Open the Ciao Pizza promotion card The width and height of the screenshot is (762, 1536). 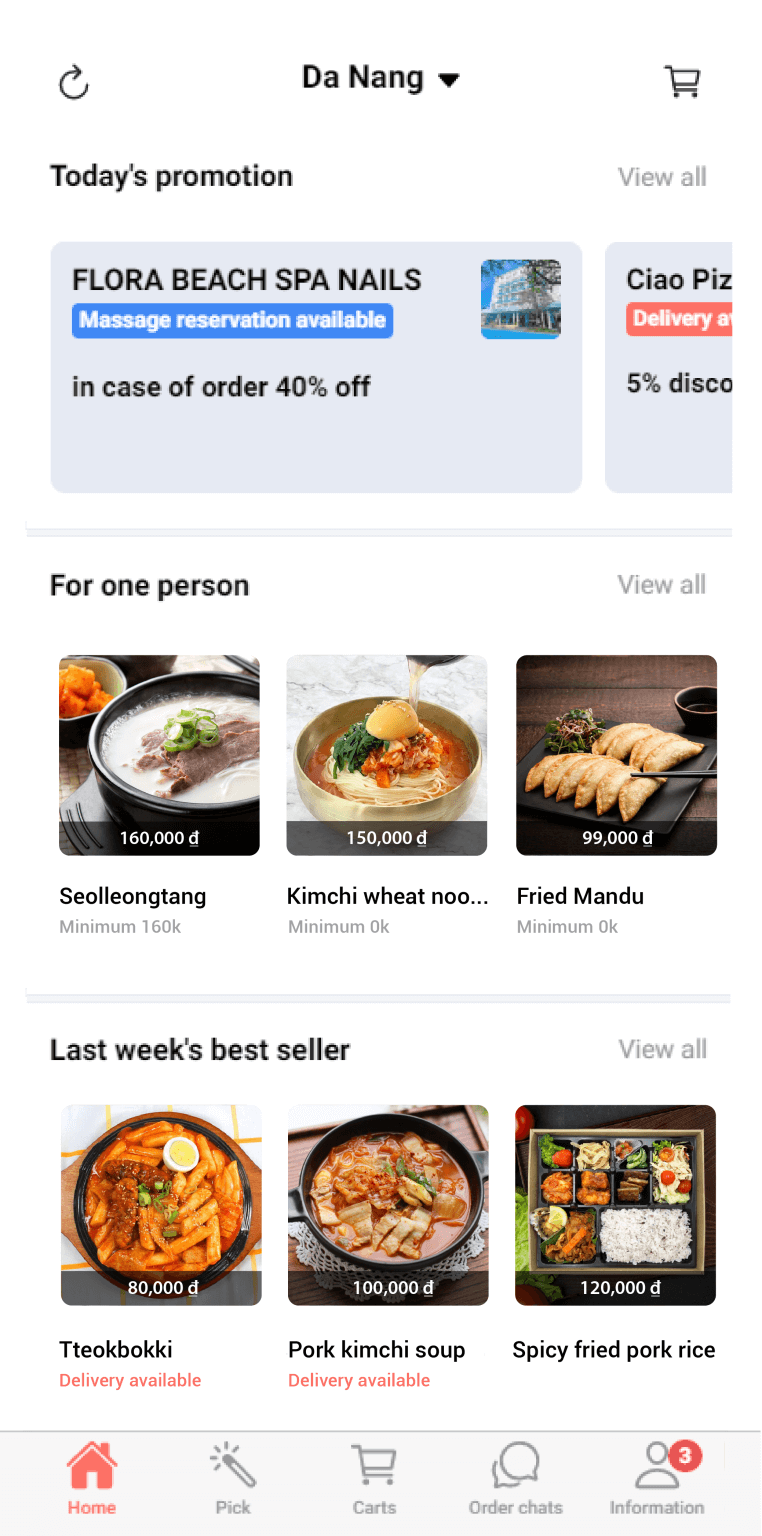[x=670, y=366]
